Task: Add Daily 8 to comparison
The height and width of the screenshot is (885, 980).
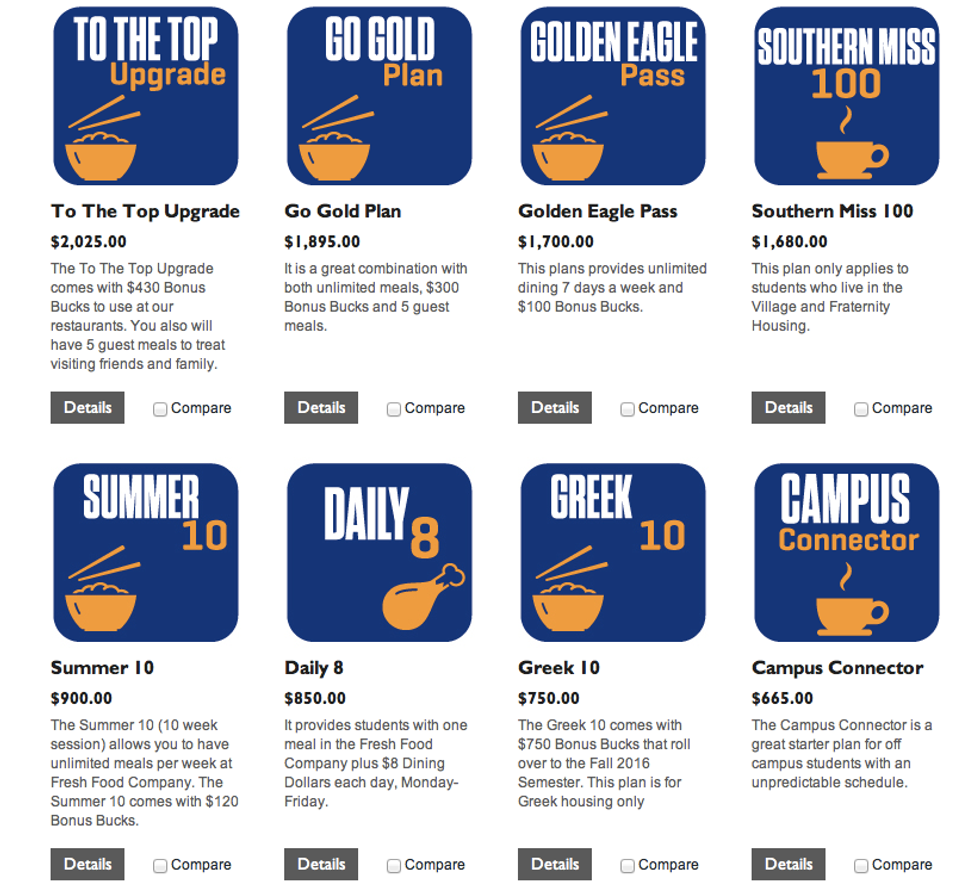Action: tap(394, 866)
